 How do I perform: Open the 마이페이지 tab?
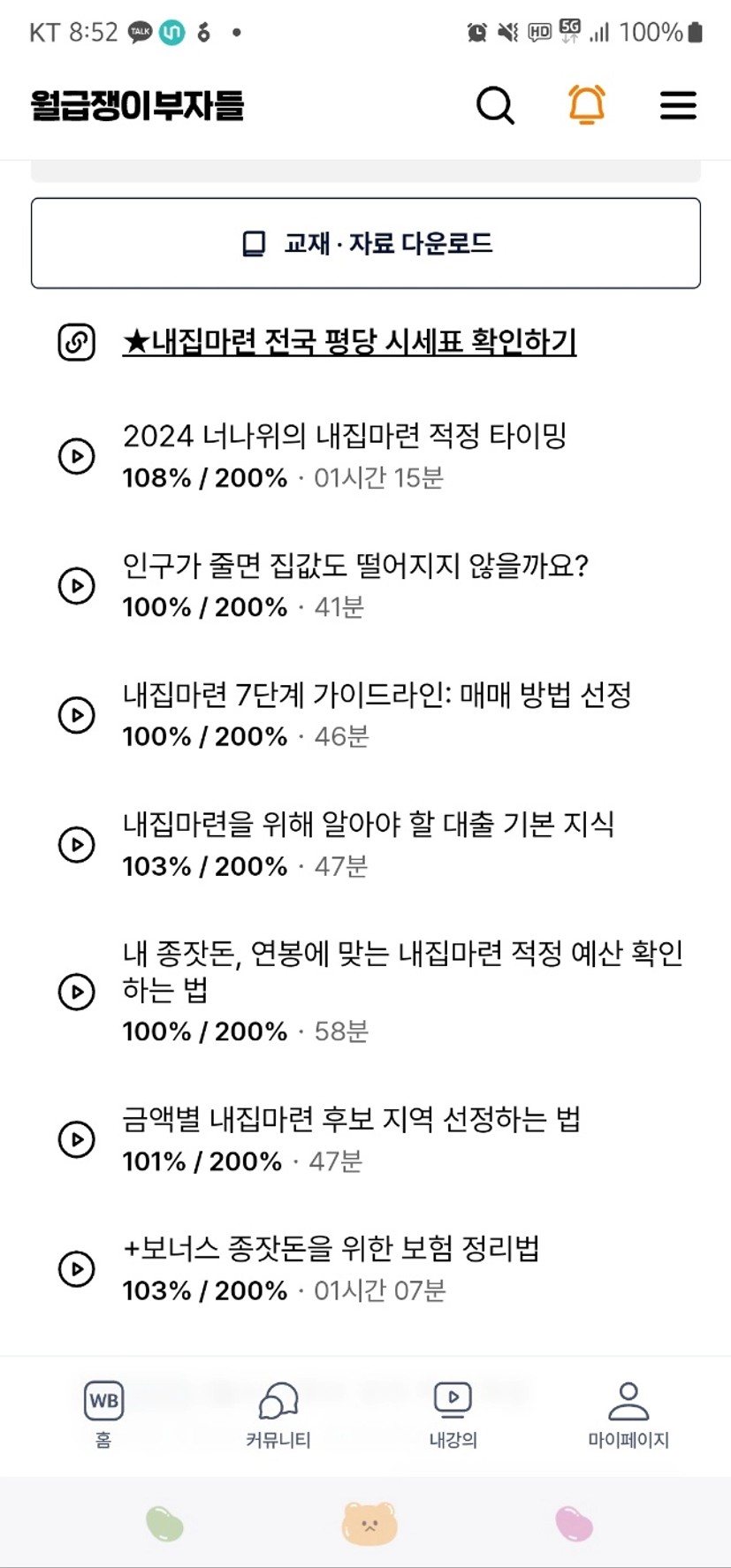point(628,1414)
